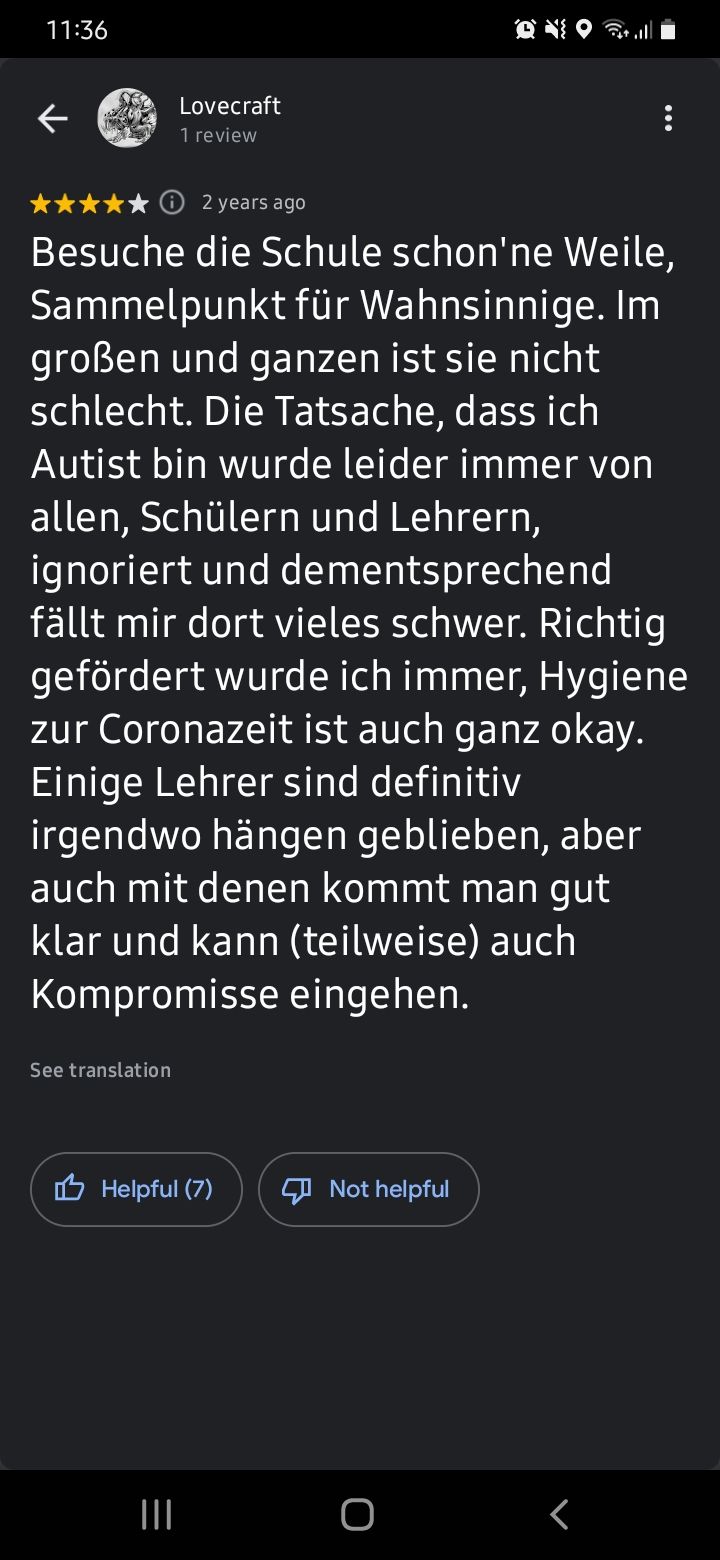The image size is (720, 1560).
Task: Go to the home screen
Action: coord(358,1514)
